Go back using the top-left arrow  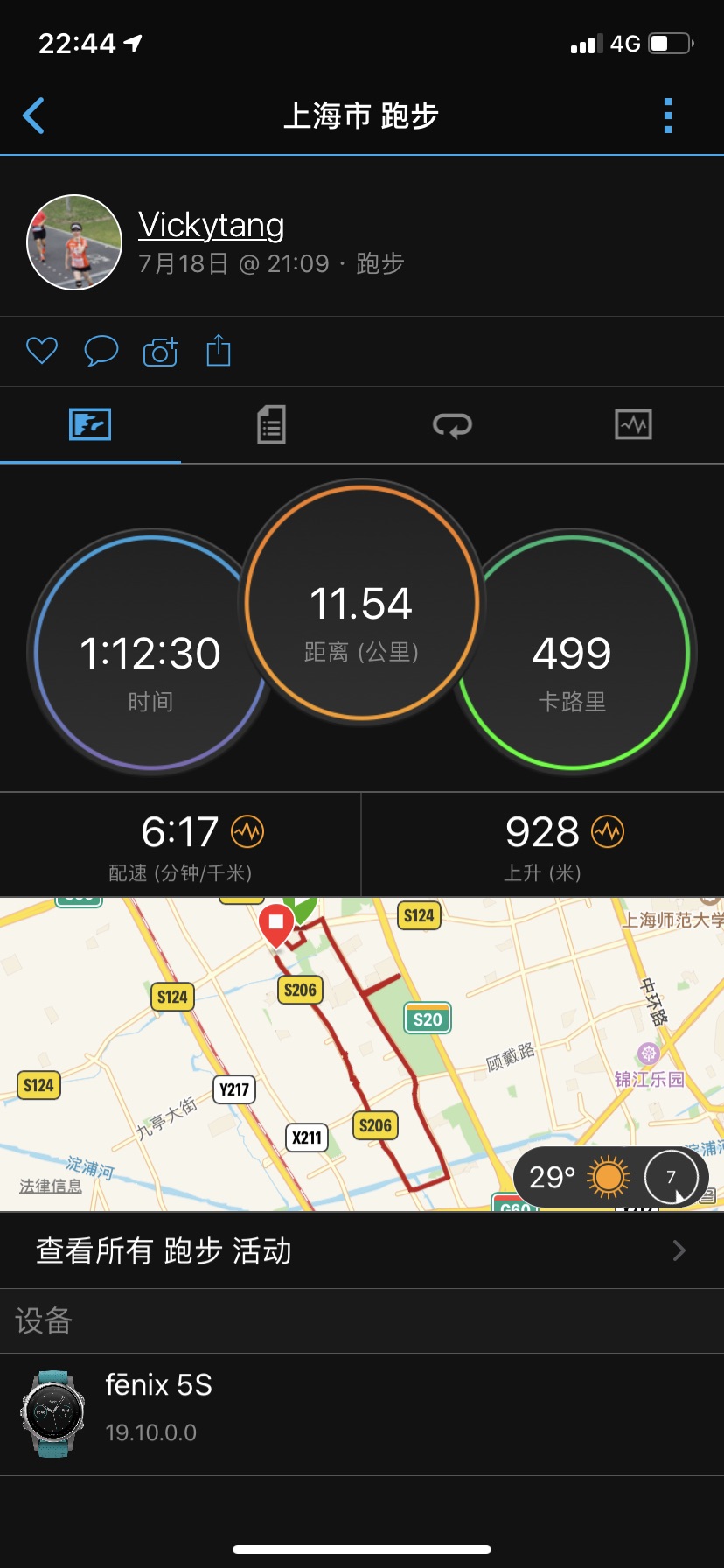(33, 115)
